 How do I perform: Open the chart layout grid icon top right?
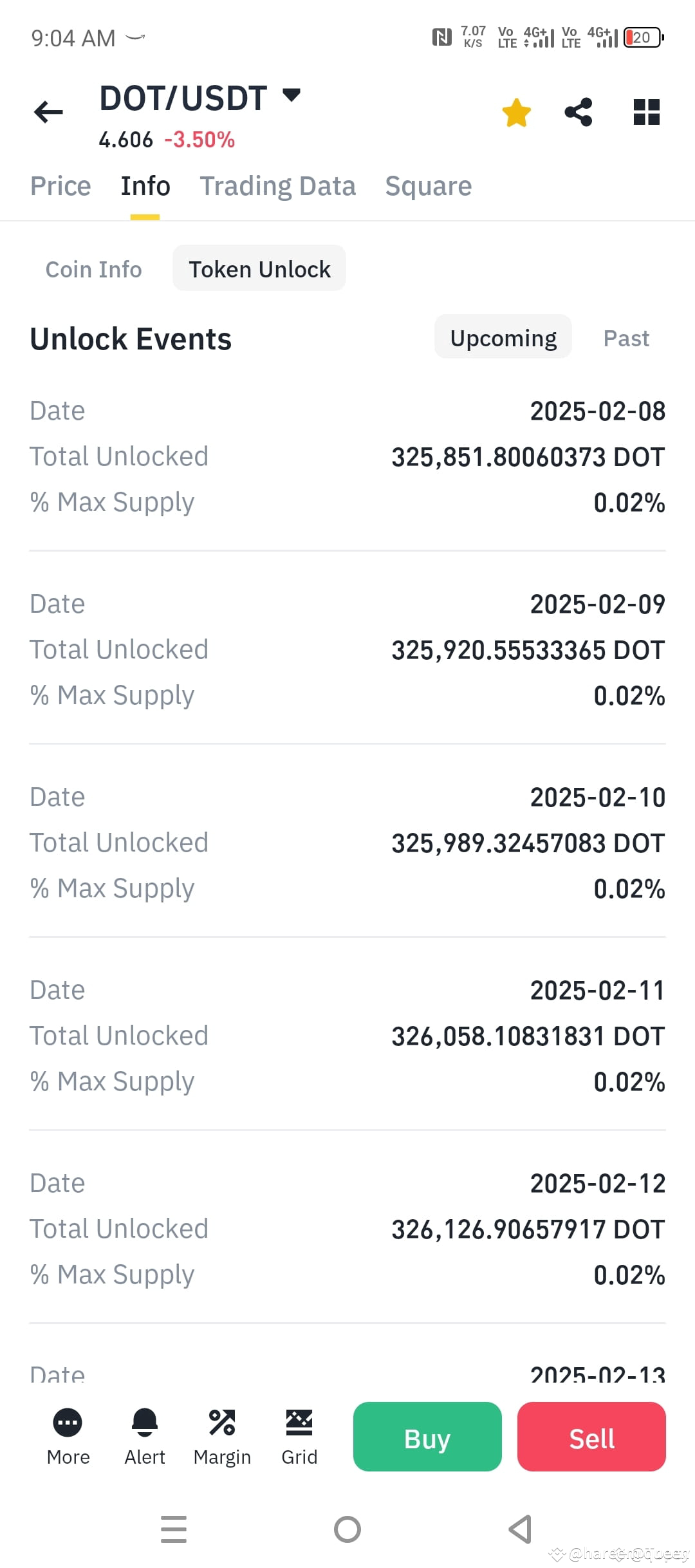pyautogui.click(x=645, y=112)
